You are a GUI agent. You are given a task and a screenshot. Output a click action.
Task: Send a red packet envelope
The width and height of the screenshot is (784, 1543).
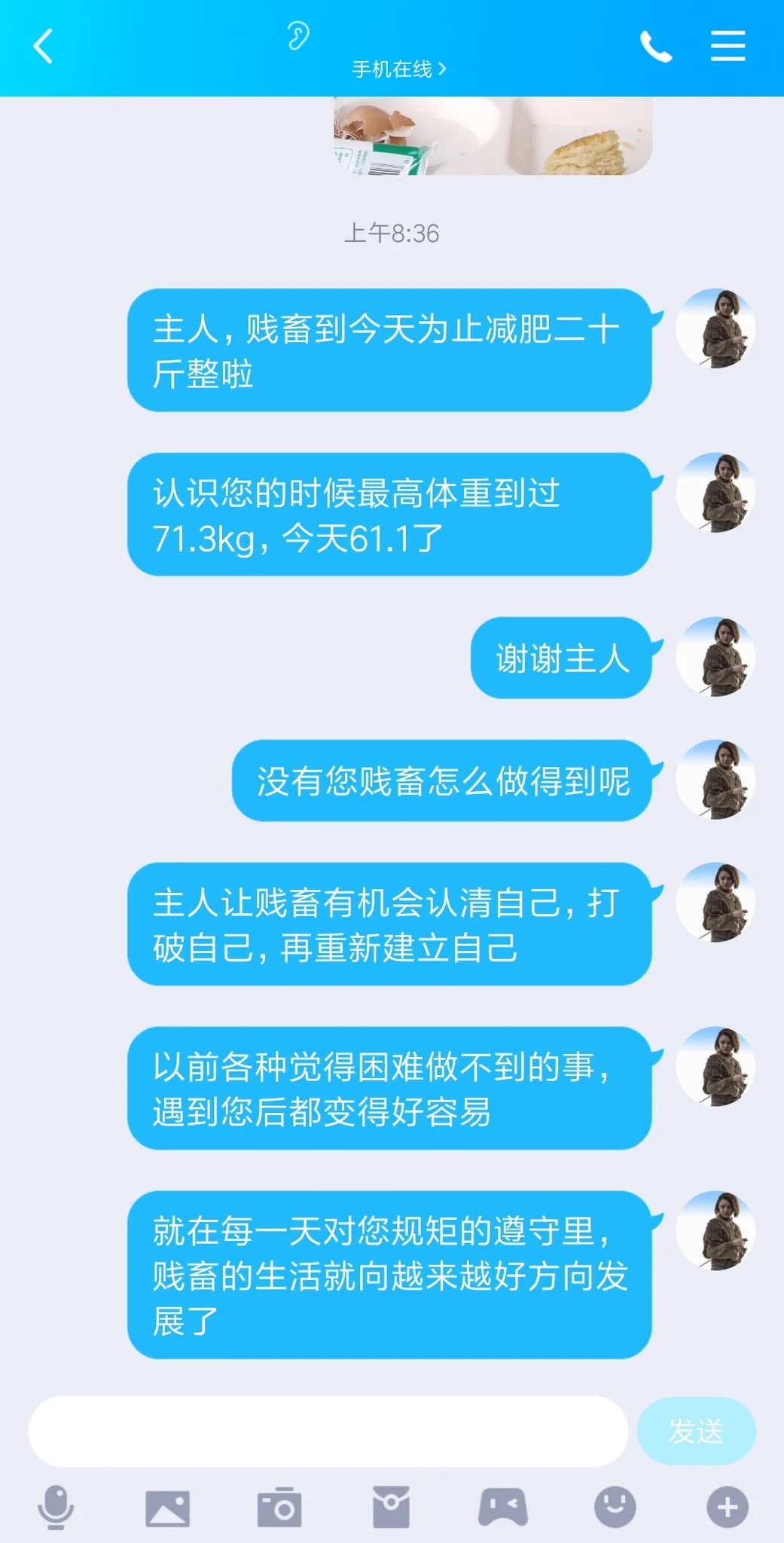pos(391,1508)
